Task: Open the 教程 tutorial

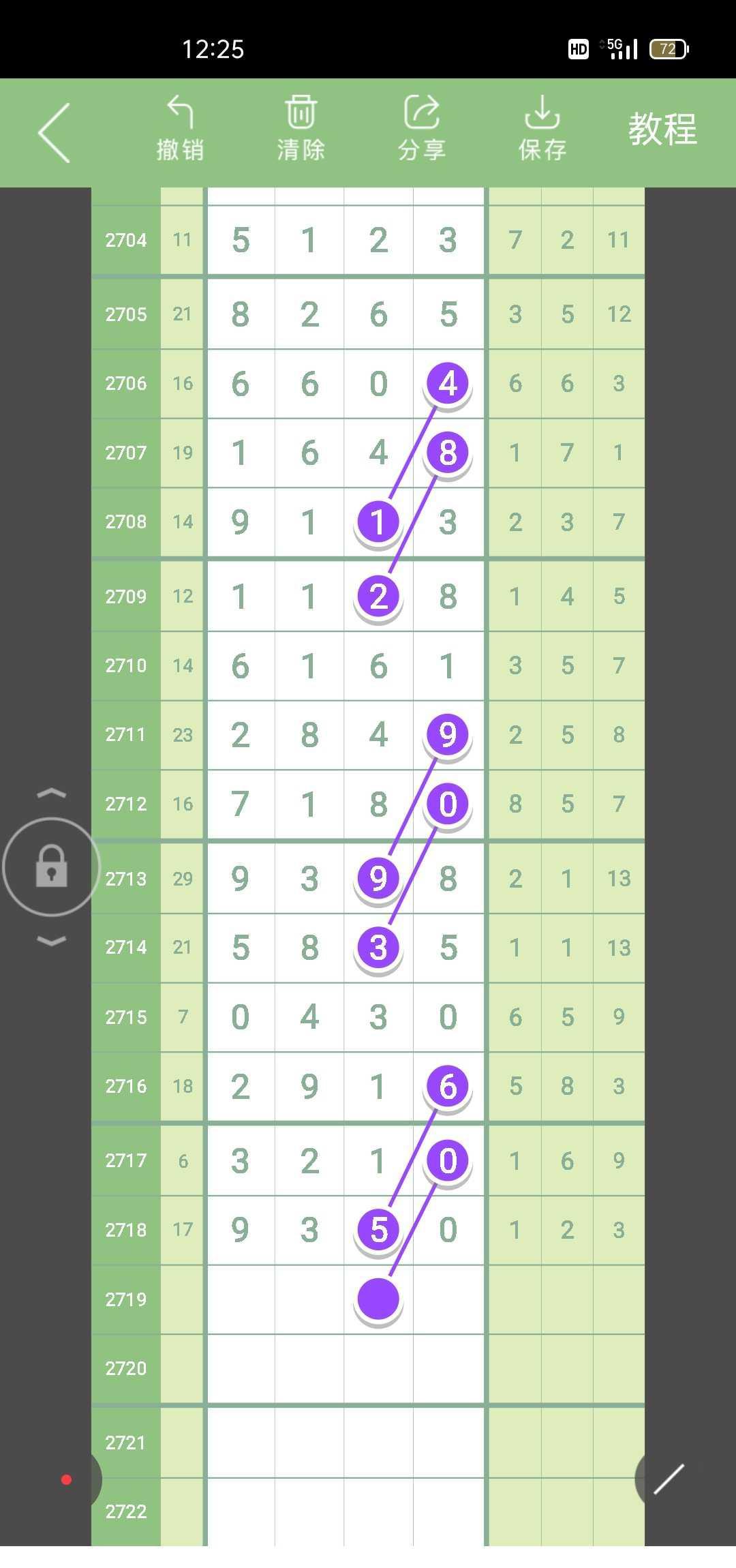Action: (x=662, y=129)
